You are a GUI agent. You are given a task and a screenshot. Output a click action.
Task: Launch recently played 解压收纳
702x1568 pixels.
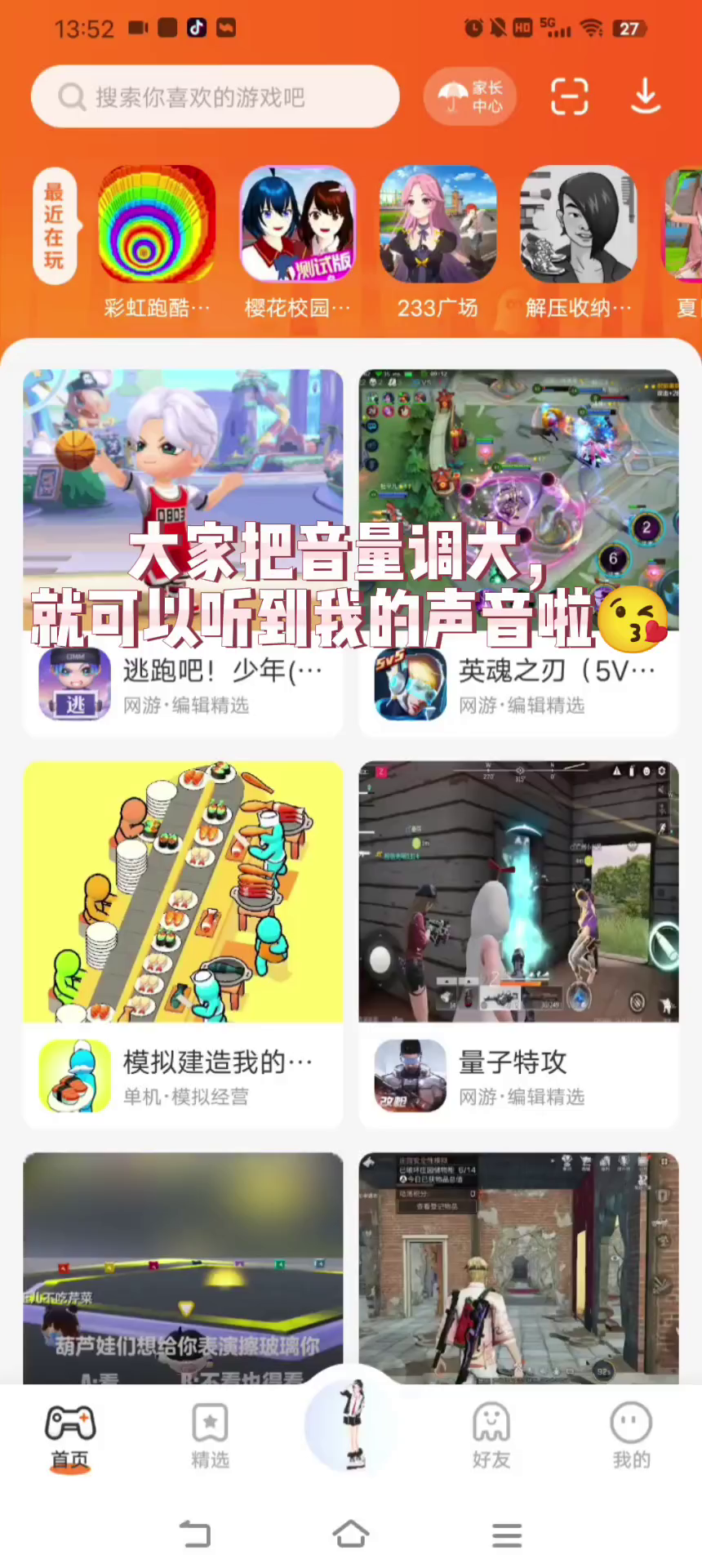tap(578, 225)
